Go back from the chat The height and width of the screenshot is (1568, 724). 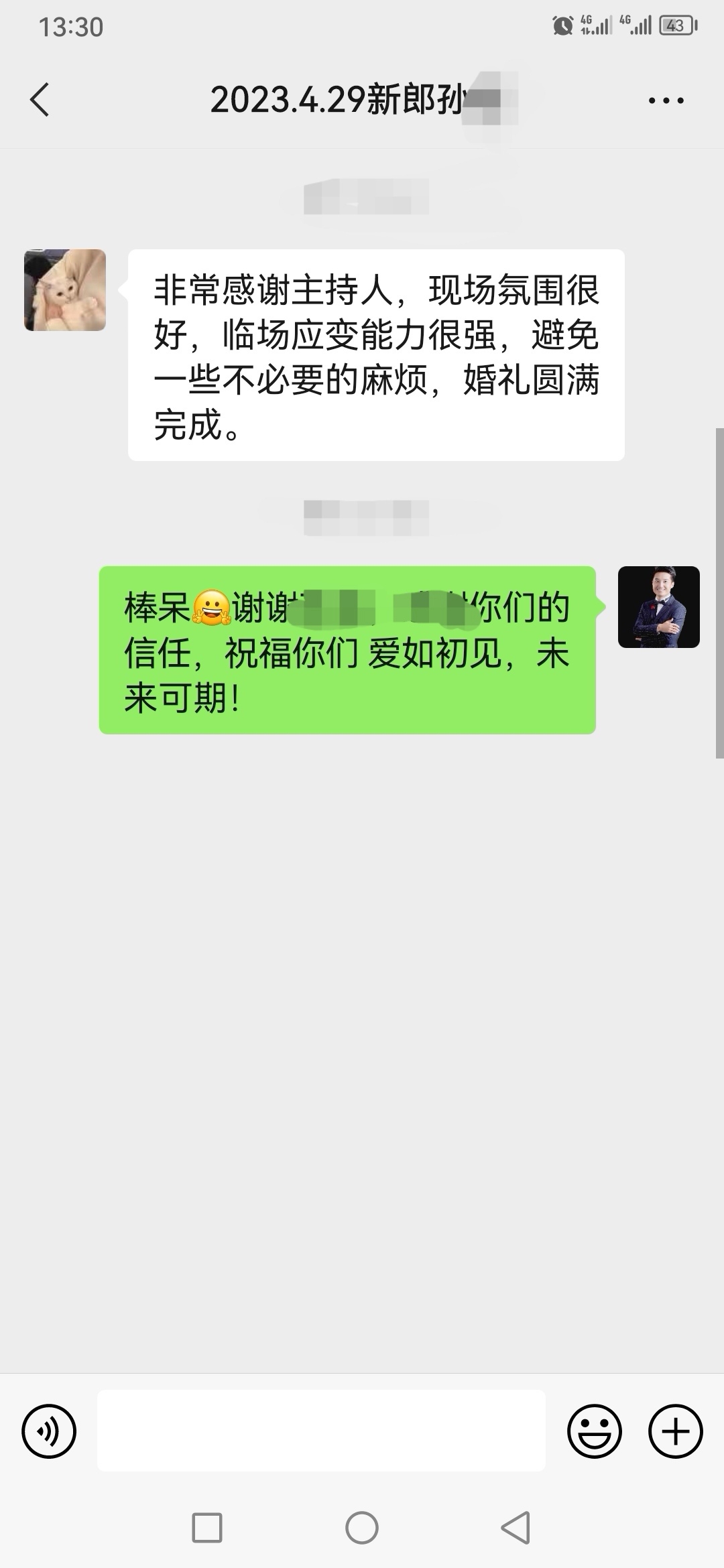tap(40, 100)
